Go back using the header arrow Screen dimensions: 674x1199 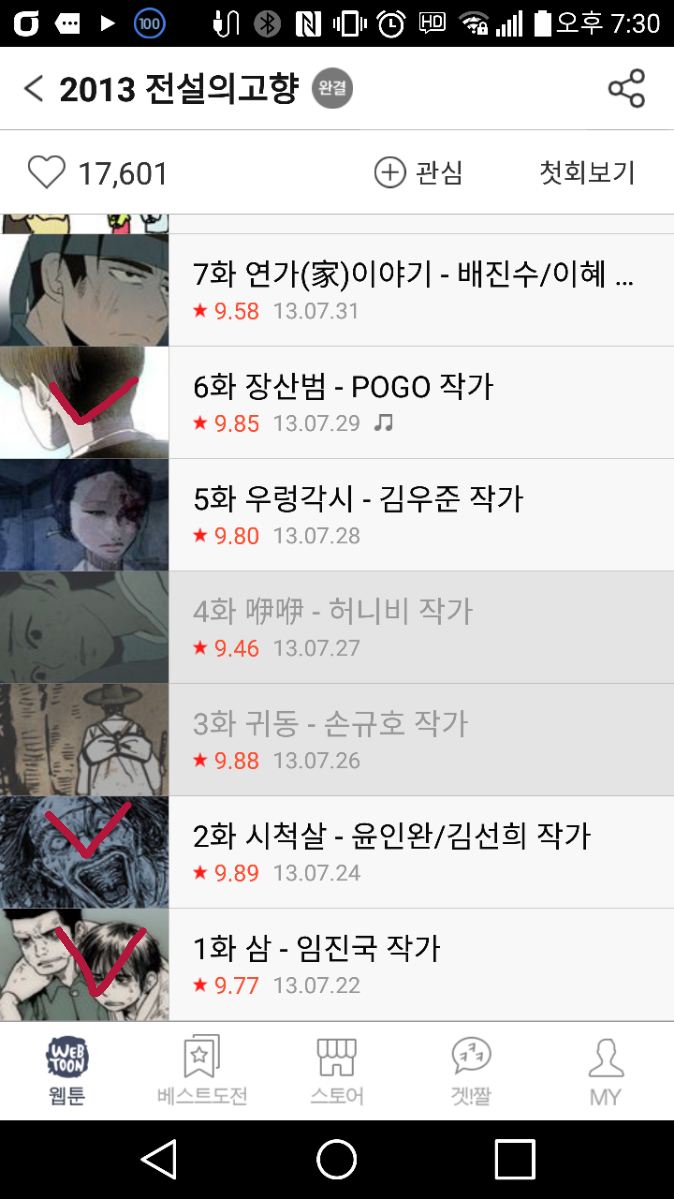point(34,89)
